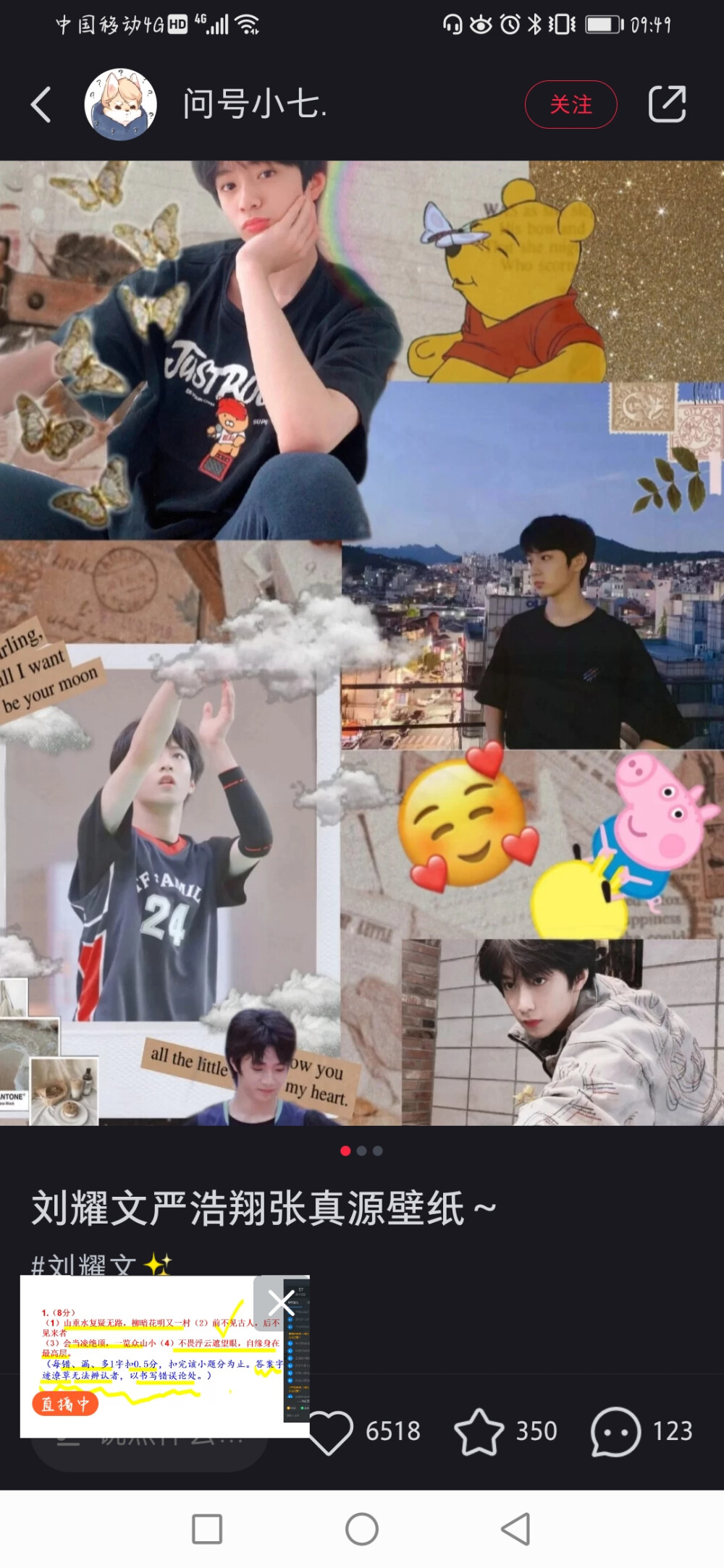Image resolution: width=724 pixels, height=1568 pixels.
Task: Open recent apps from navigation bar
Action: click(x=207, y=1529)
